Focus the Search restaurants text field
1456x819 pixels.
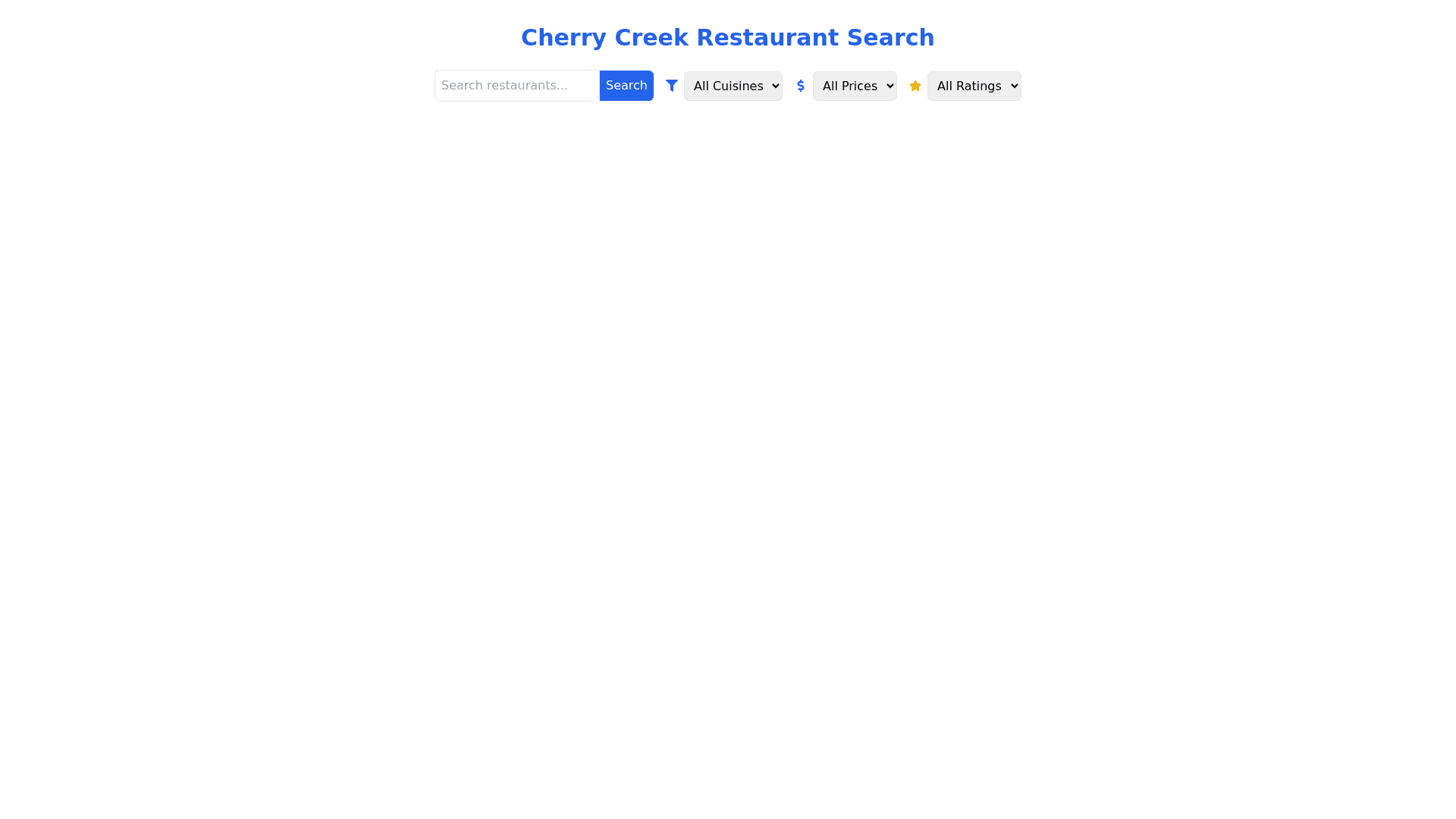[516, 86]
